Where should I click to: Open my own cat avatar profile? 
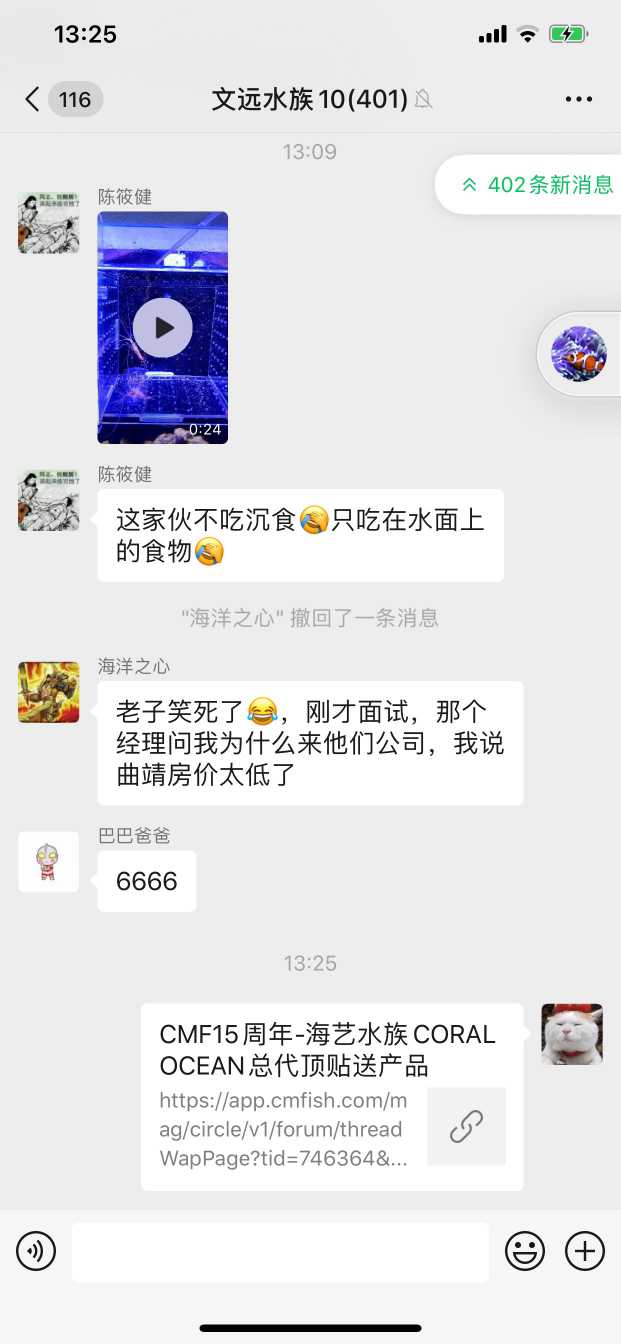[x=572, y=1034]
